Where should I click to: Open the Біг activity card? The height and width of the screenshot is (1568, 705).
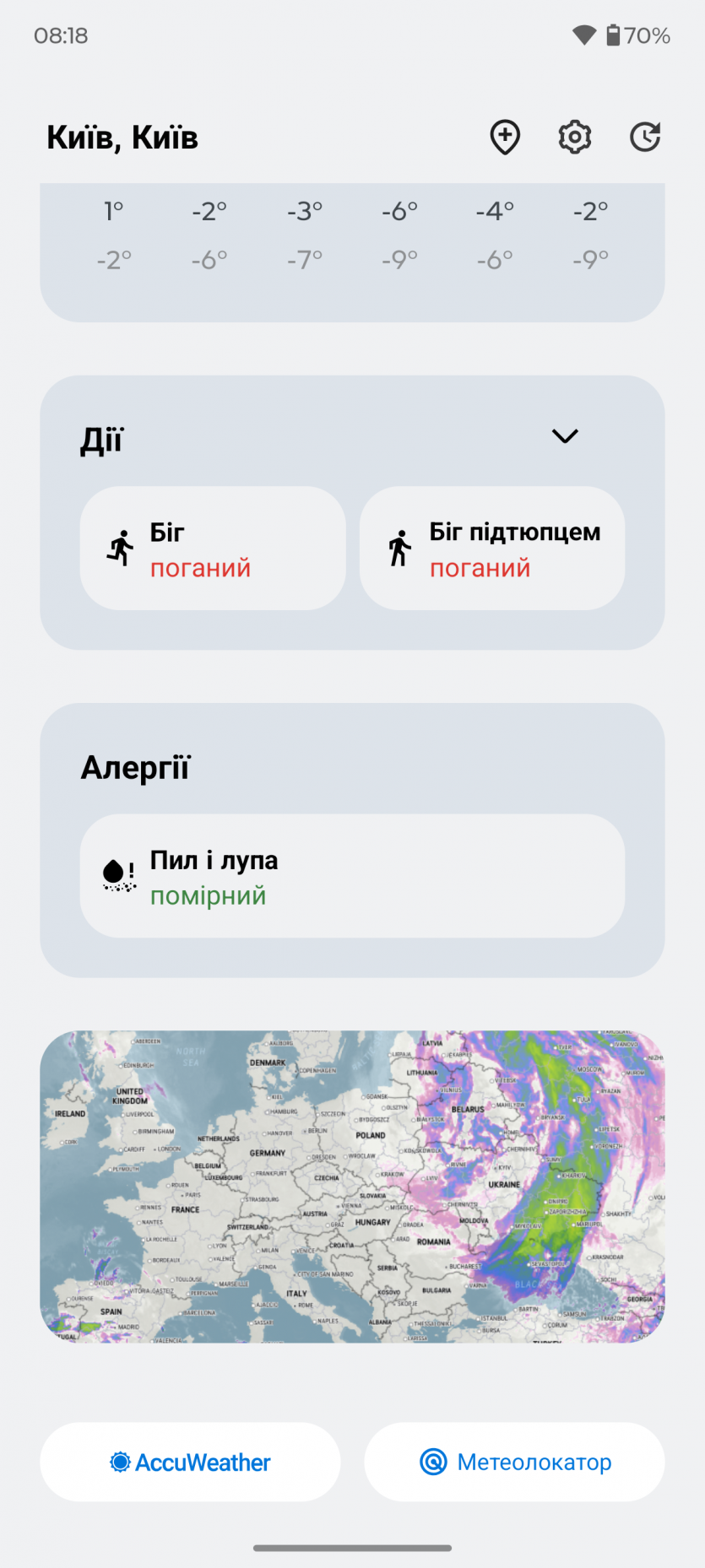coord(213,549)
